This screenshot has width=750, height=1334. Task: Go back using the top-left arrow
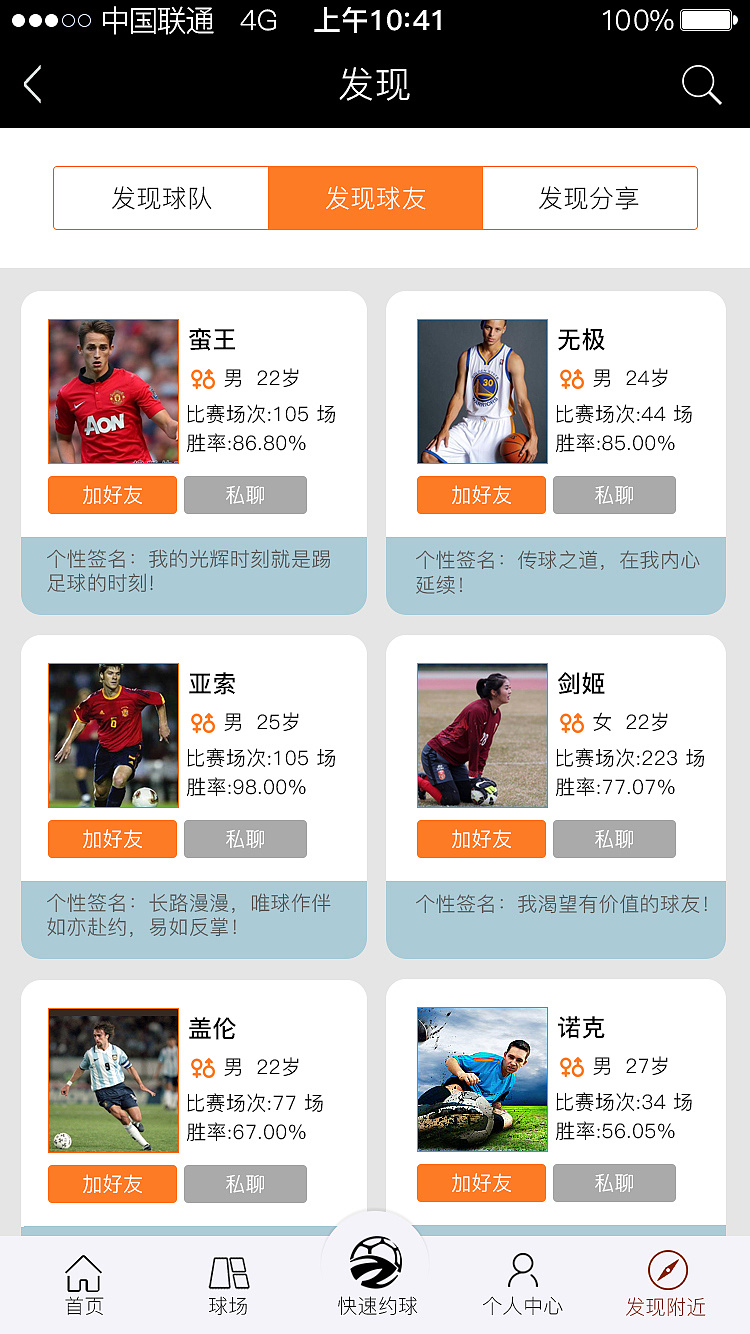[x=33, y=85]
